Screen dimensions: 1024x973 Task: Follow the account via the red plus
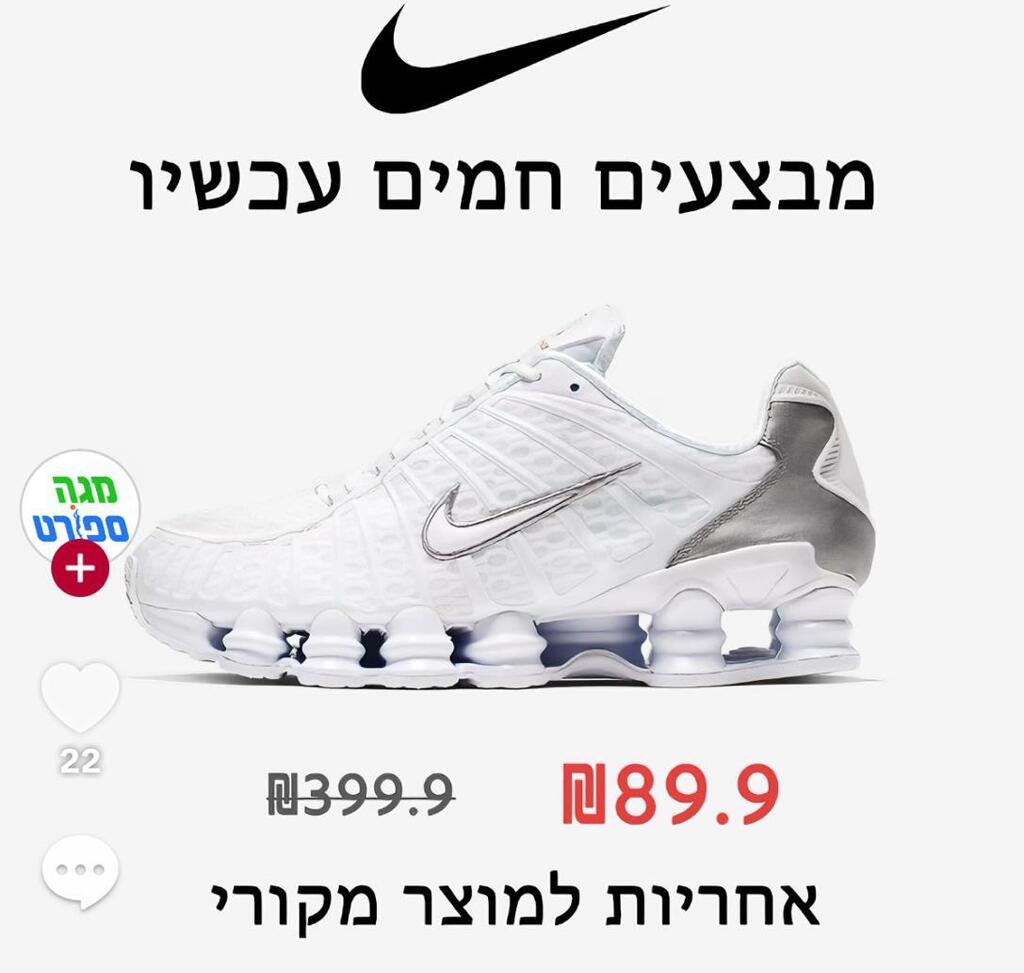[x=80, y=568]
